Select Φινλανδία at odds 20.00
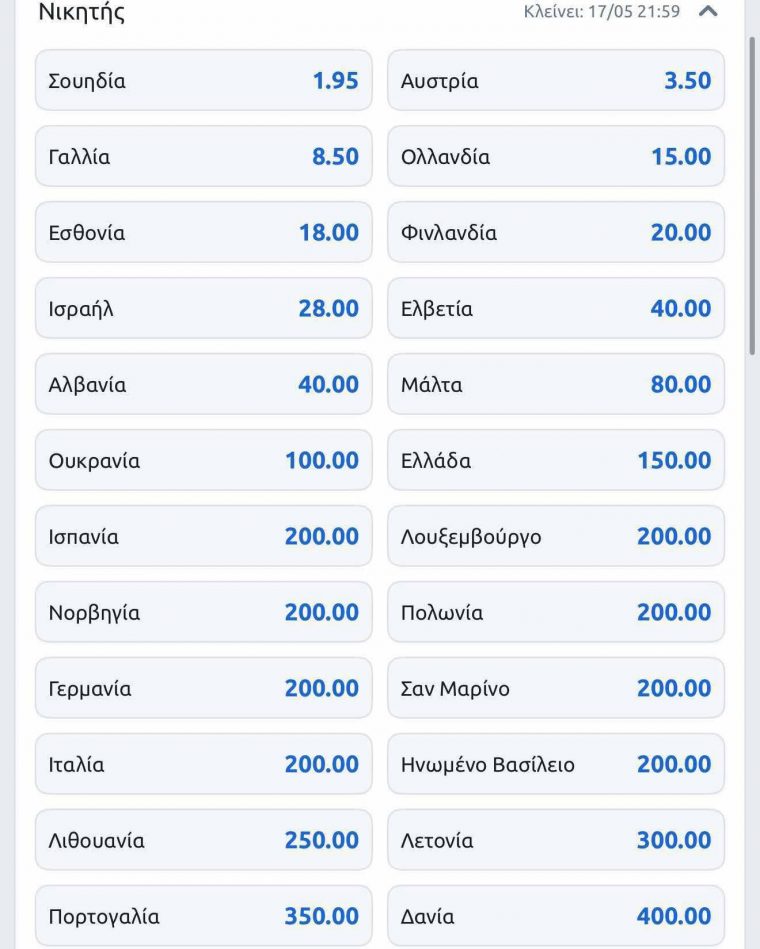Viewport: 760px width, 949px height. point(556,233)
